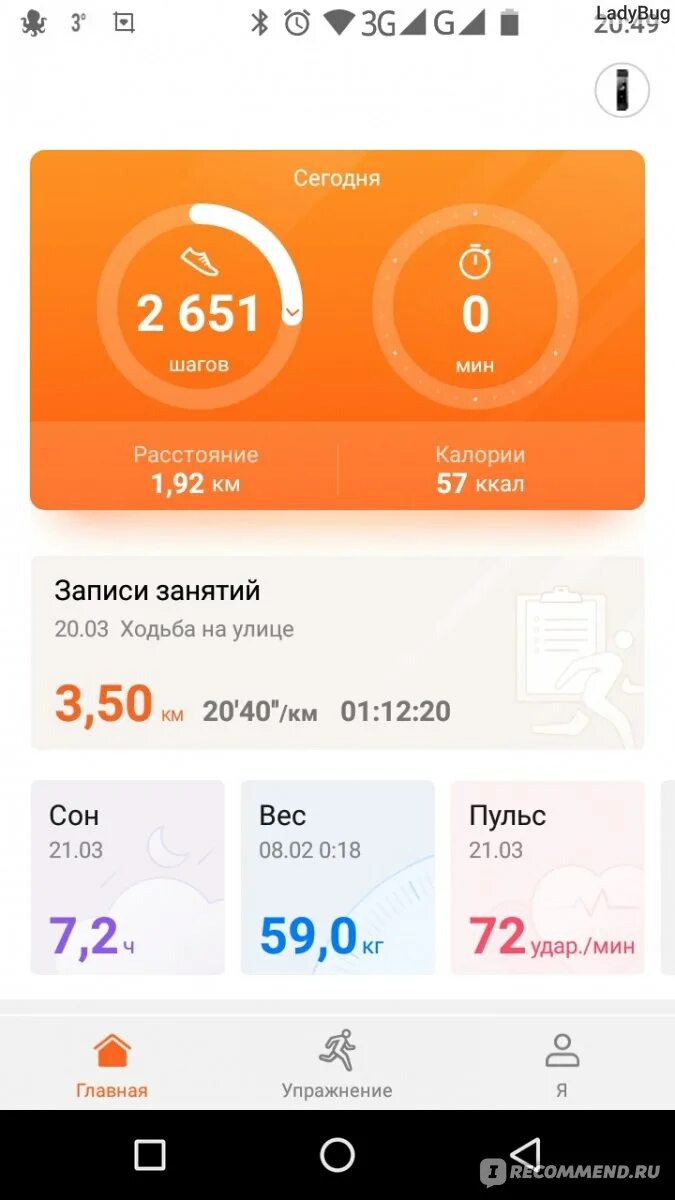
Task: Open the Записи занятий workout card
Action: [337, 652]
